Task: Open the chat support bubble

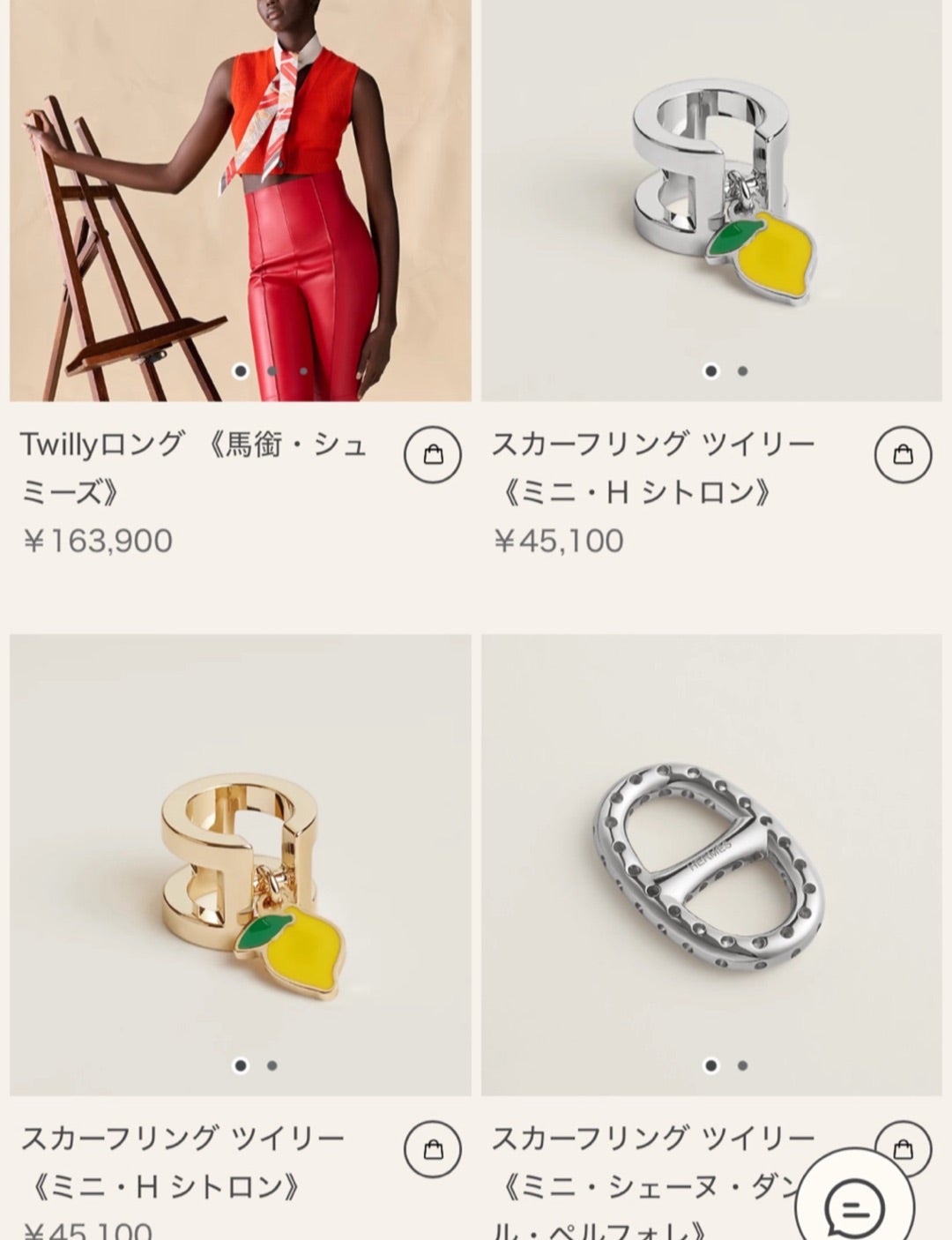Action: coord(856,1205)
